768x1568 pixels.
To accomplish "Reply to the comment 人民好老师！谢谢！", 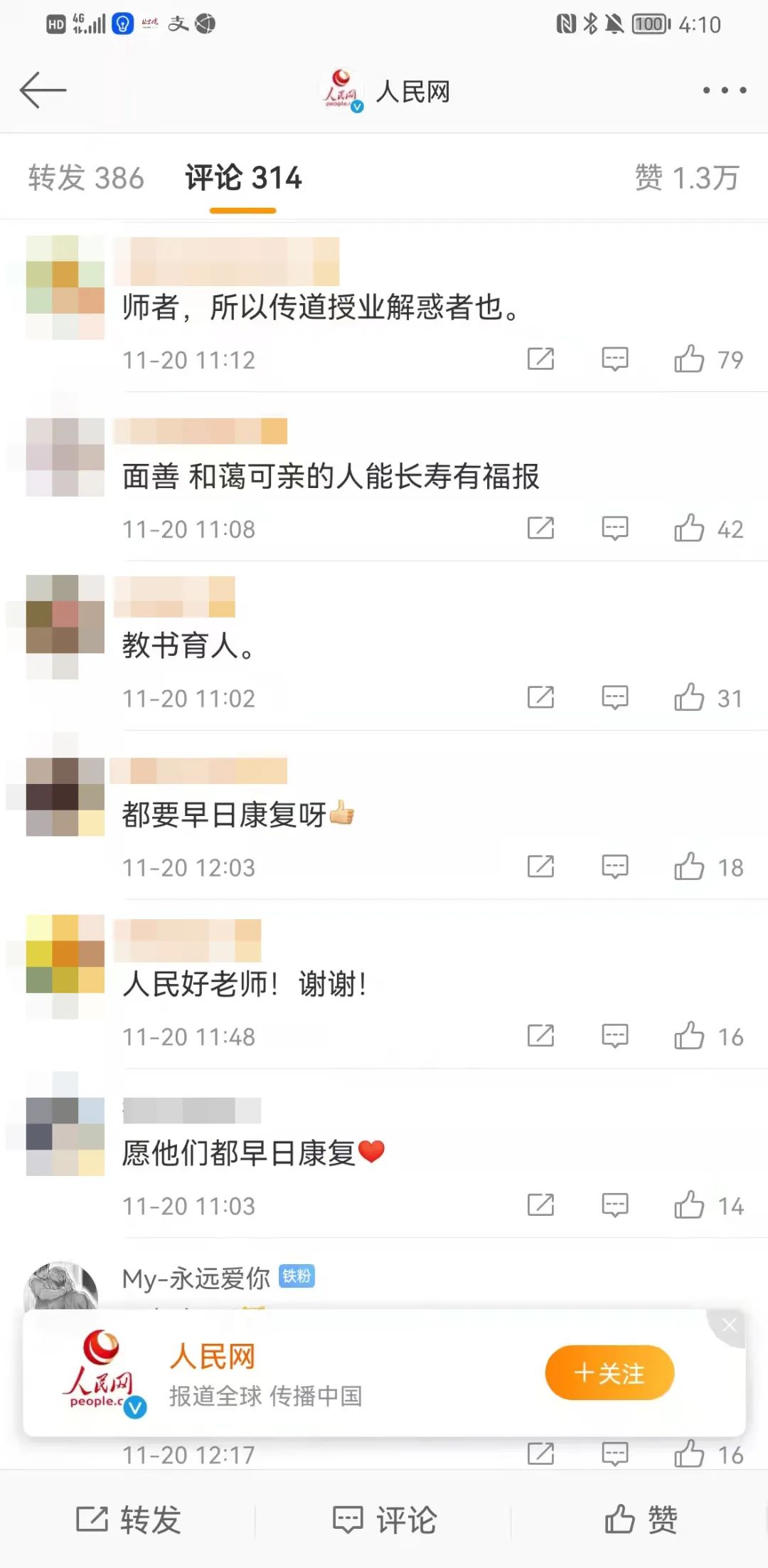I will click(614, 1037).
